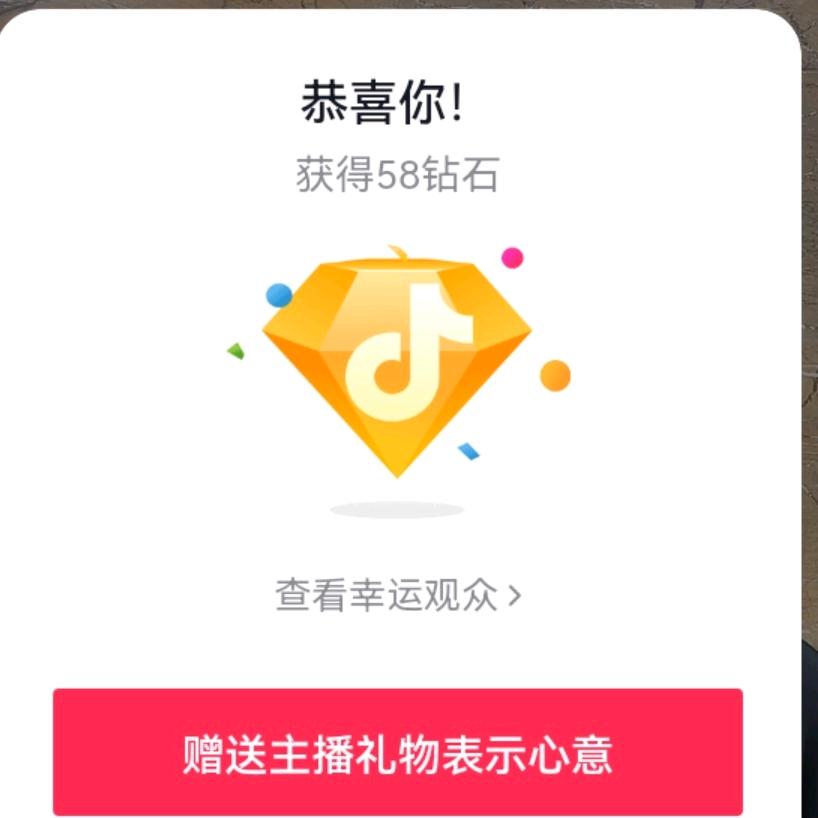818x818 pixels.
Task: Tap the 赠送主播礼物表示心意 button
Action: tap(398, 752)
